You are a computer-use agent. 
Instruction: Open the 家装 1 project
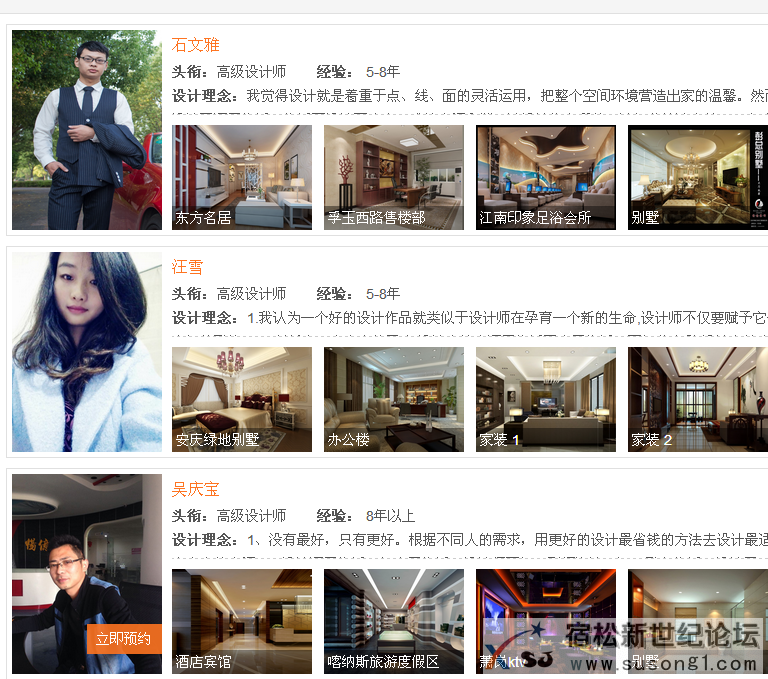tap(546, 399)
